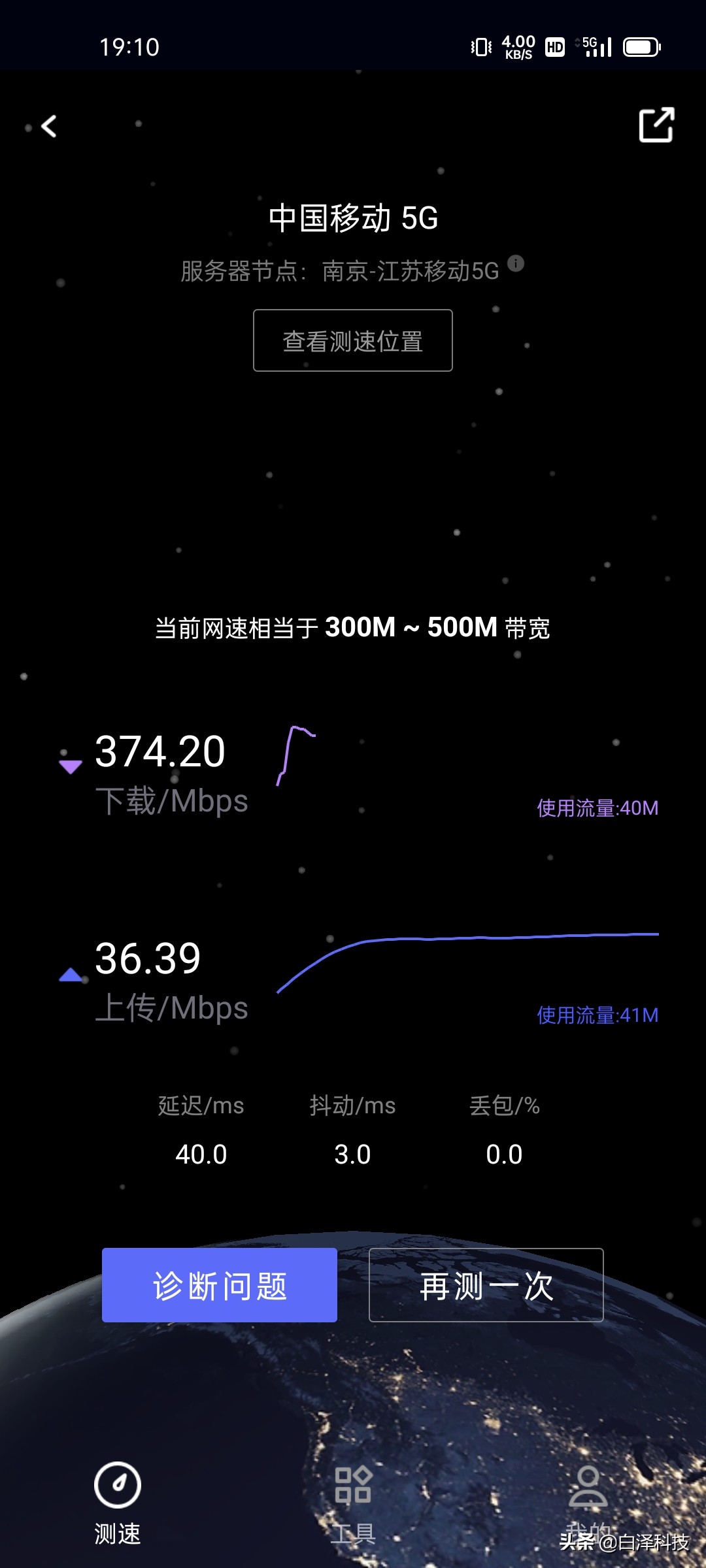Viewport: 706px width, 1568px height.
Task: Open 查看测速位置 to view test location
Action: (352, 340)
